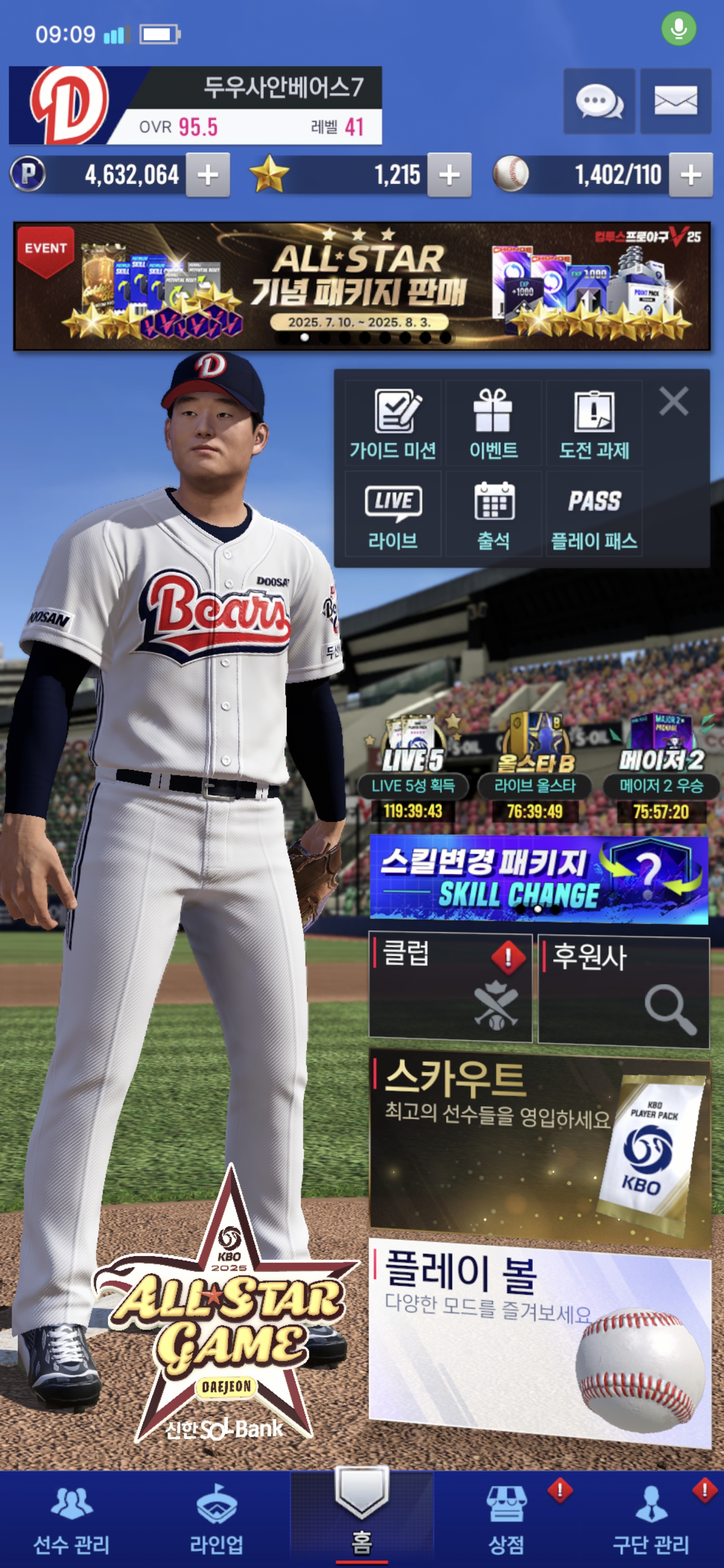Add more points with the plus button
Viewport: 724px width, 1568px height.
[208, 175]
